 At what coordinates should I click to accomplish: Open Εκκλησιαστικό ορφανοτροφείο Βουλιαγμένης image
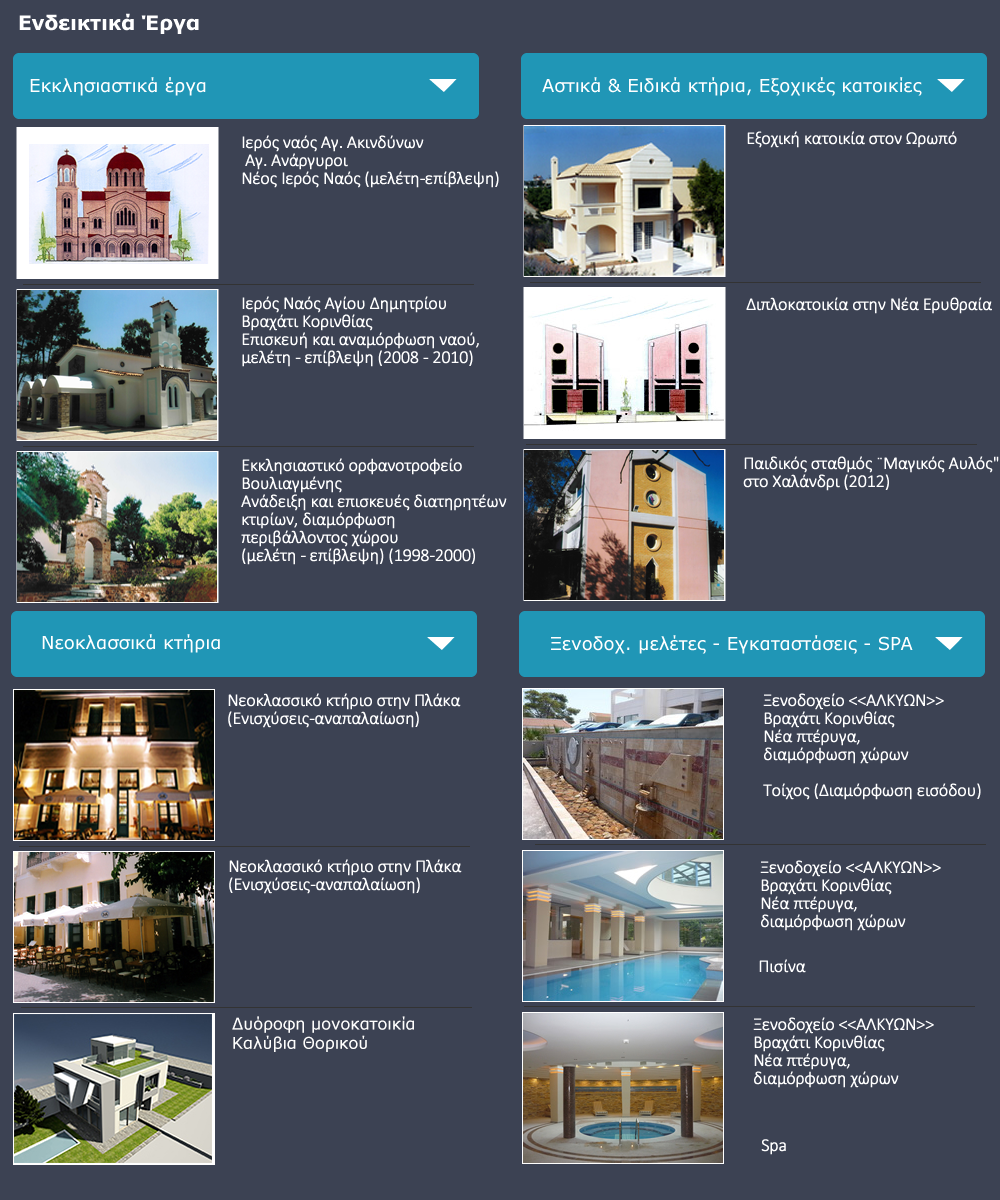(117, 526)
